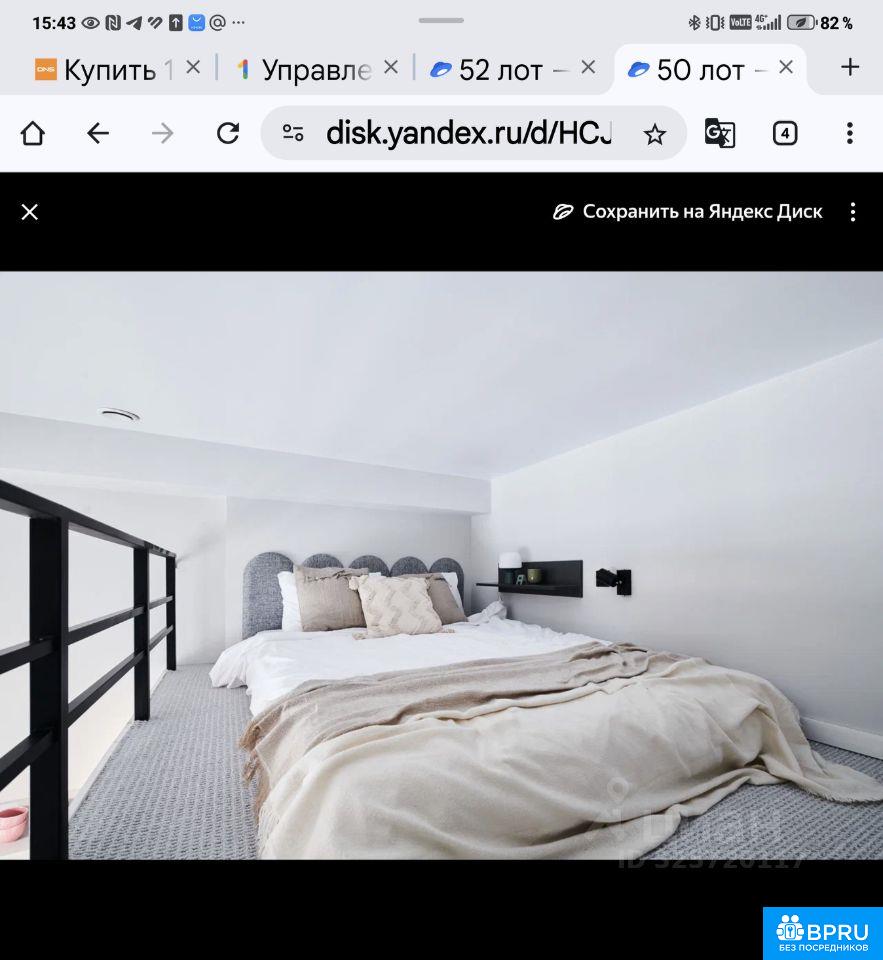Open a new browser tab
The width and height of the screenshot is (883, 960).
[850, 68]
